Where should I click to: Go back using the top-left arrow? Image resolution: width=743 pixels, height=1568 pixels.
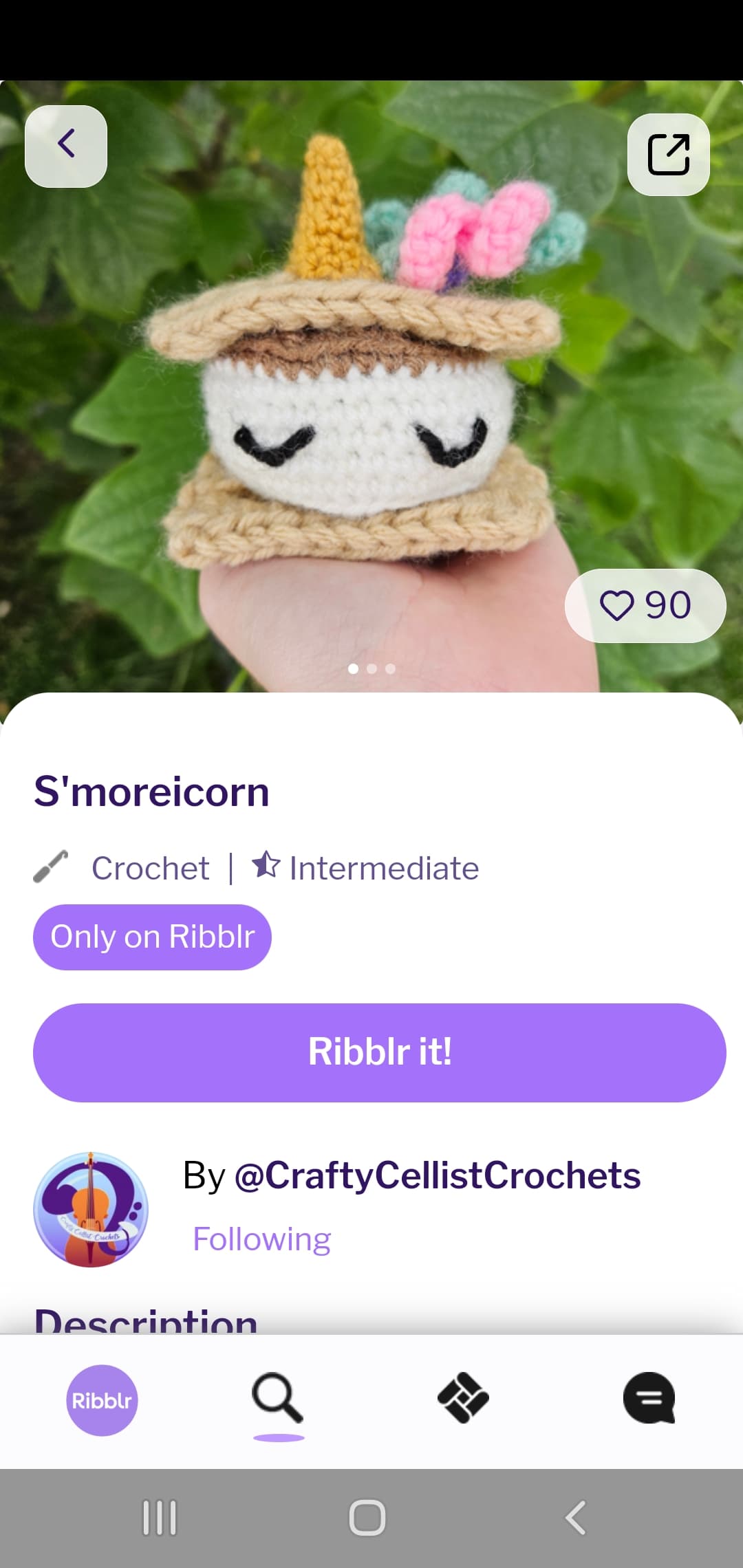pyautogui.click(x=66, y=146)
